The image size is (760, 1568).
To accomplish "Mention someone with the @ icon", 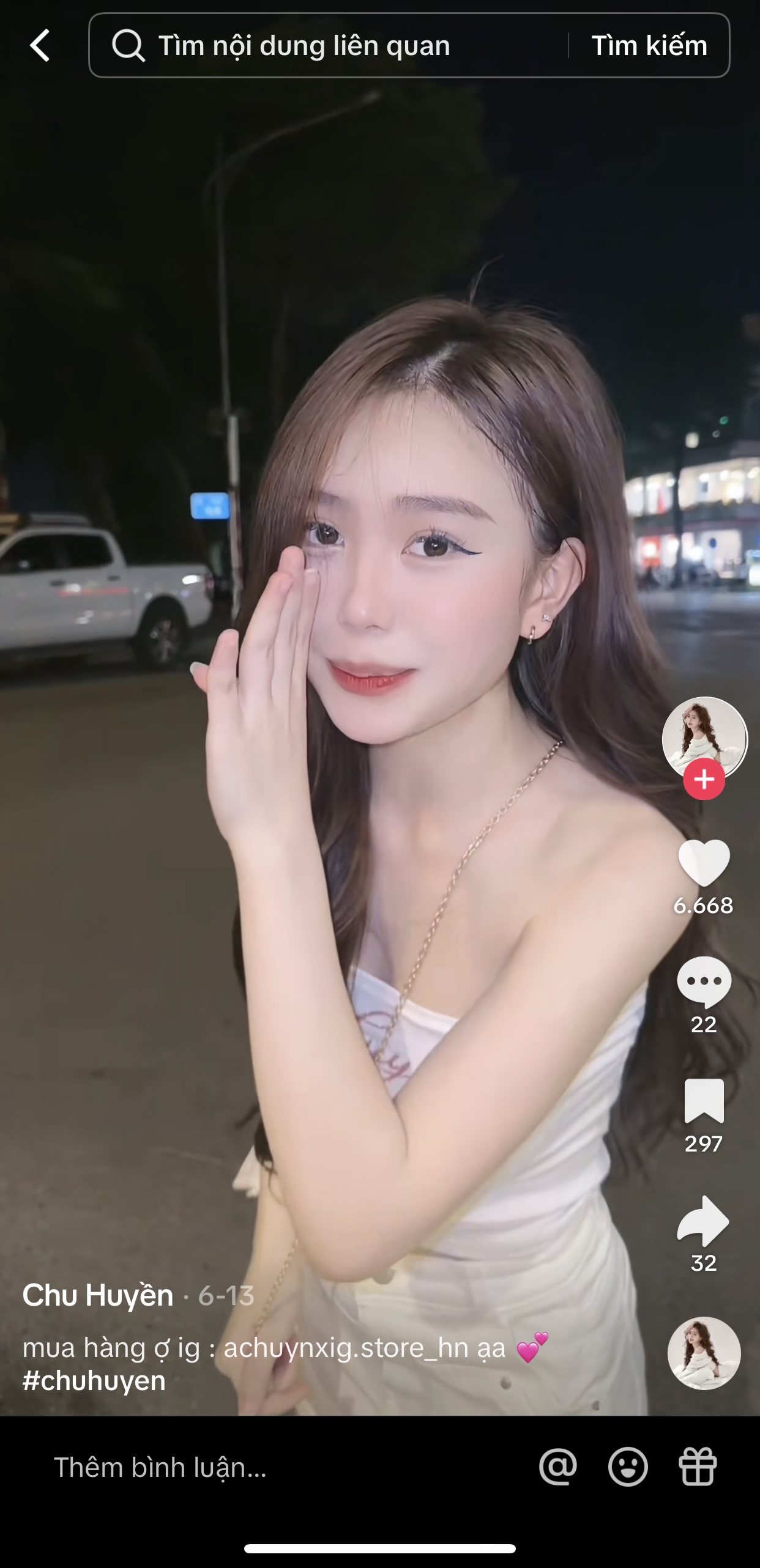I will [x=558, y=1466].
